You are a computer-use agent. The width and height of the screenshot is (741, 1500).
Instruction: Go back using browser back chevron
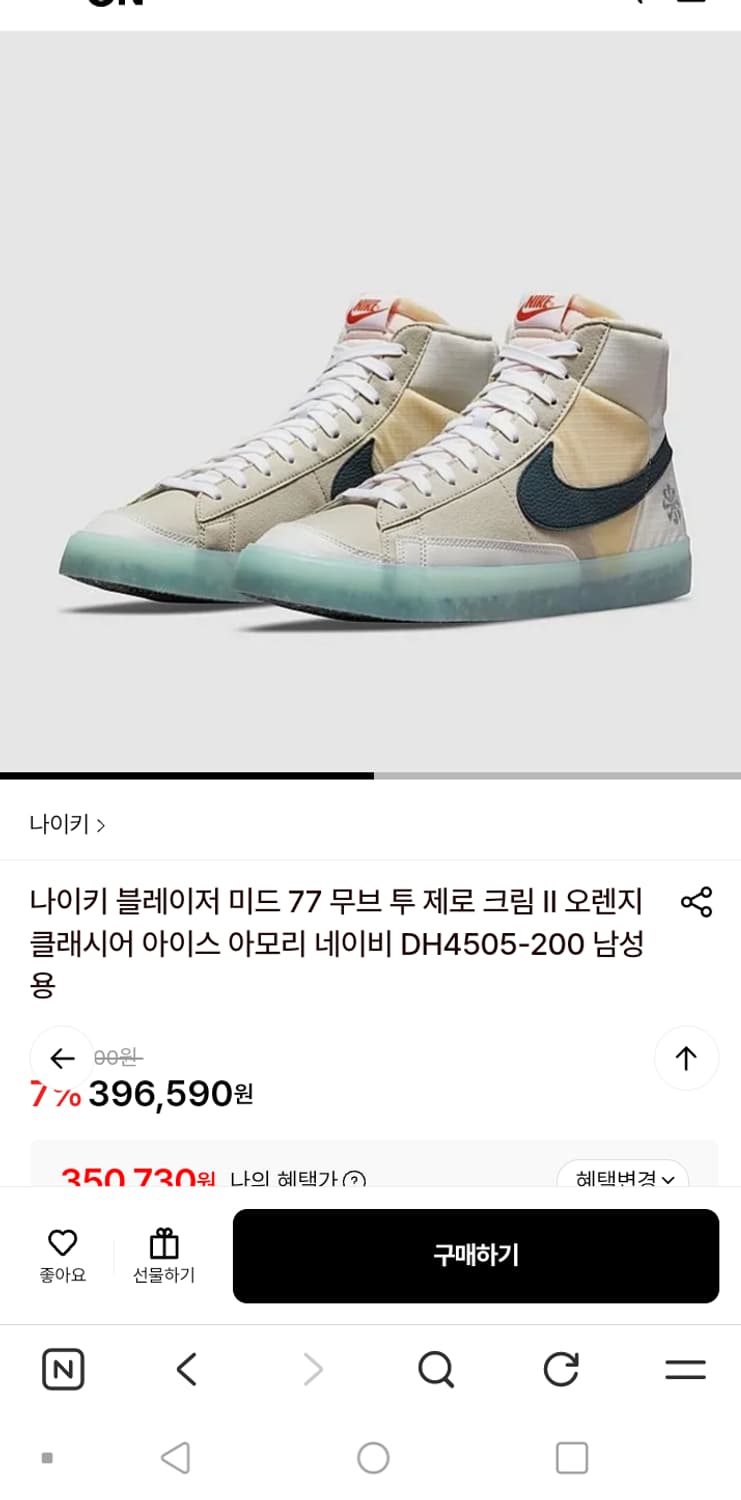click(x=187, y=1370)
